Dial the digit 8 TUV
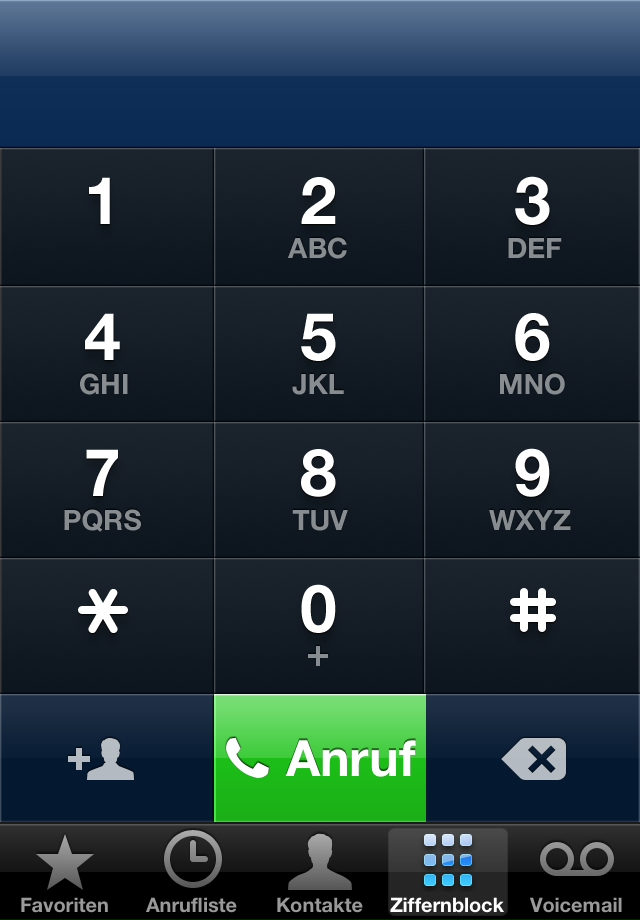 tap(319, 490)
